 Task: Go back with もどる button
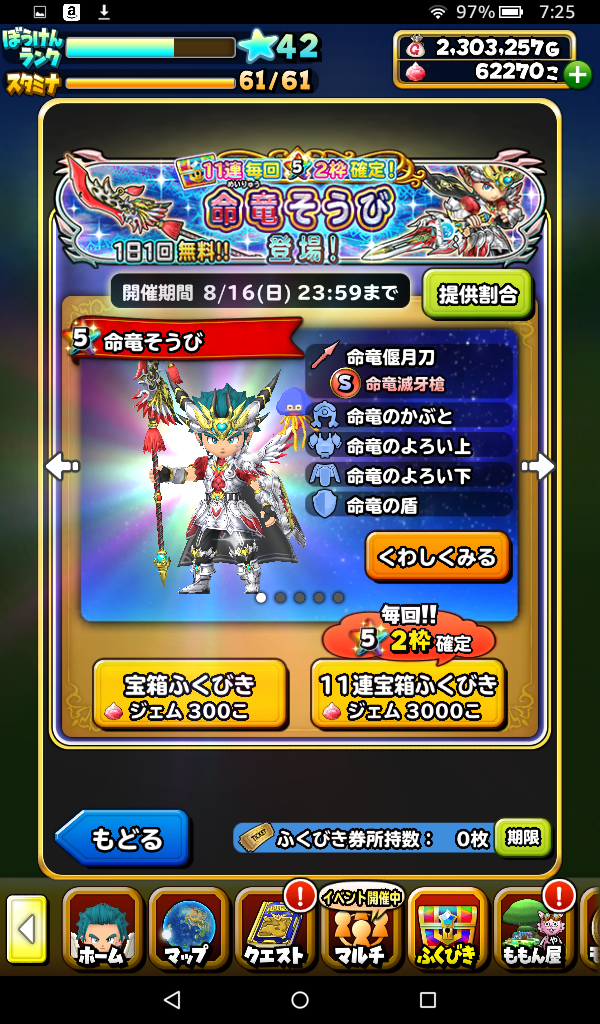(x=122, y=838)
